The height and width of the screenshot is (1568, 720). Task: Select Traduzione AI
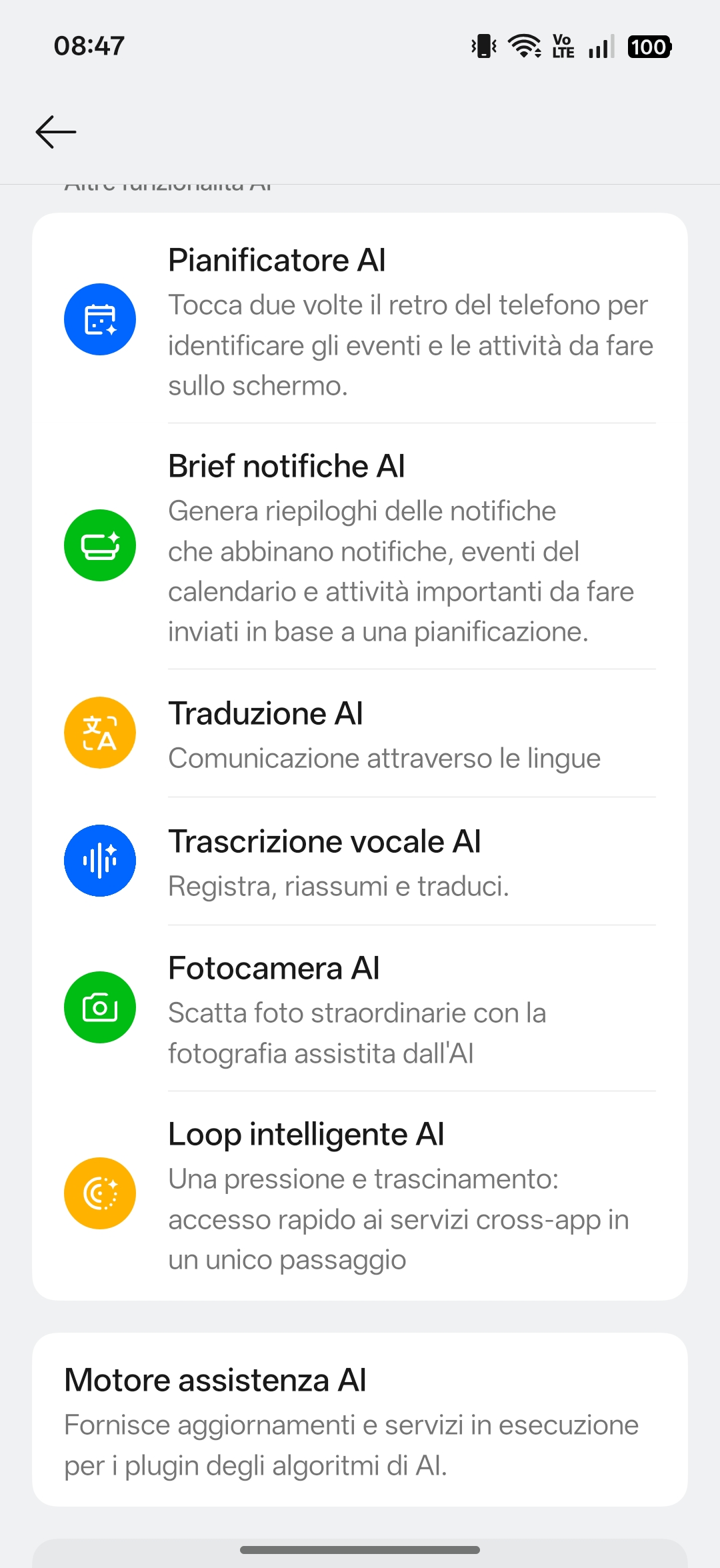[x=360, y=733]
